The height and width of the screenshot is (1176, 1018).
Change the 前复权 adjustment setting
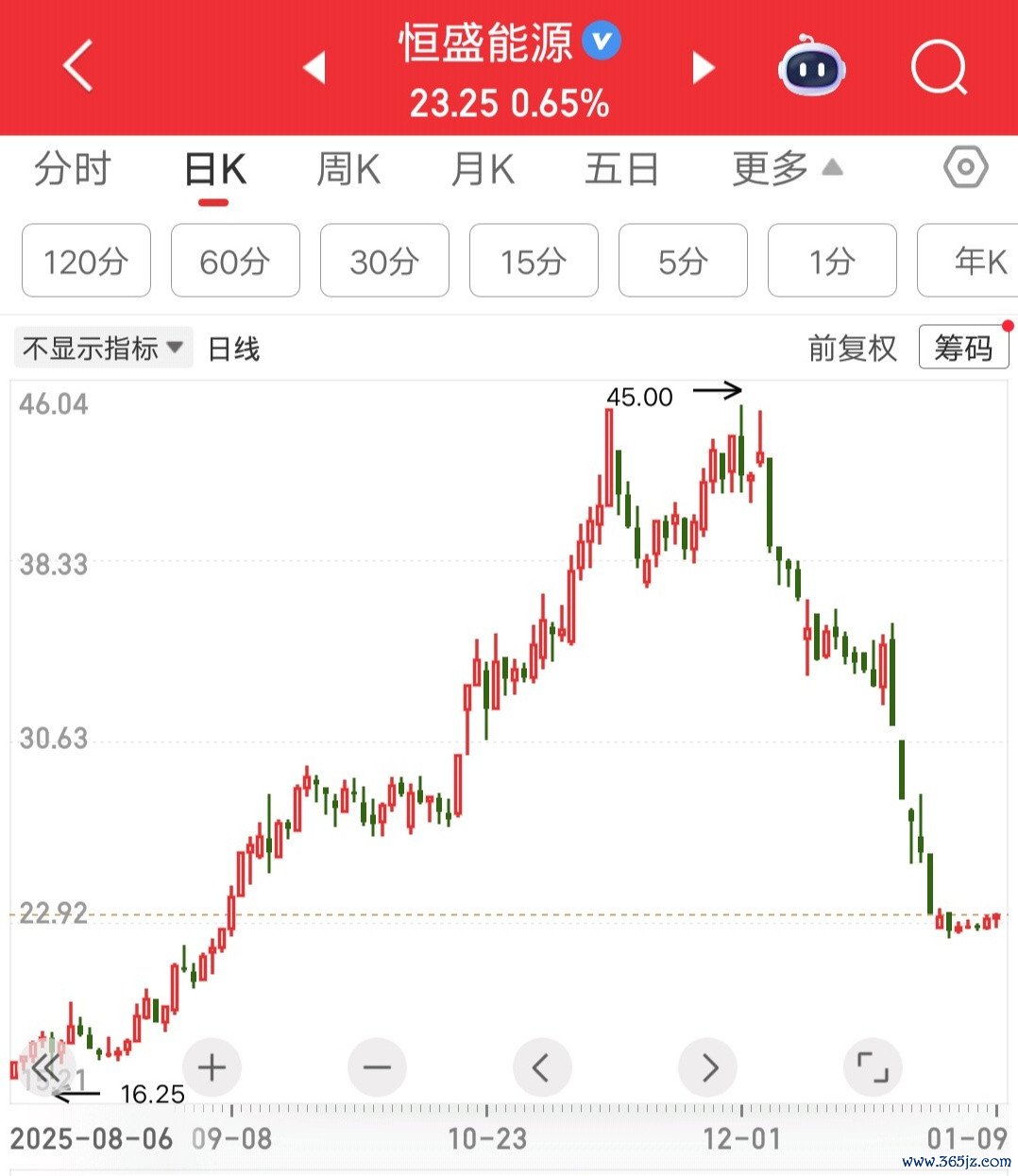[x=852, y=349]
